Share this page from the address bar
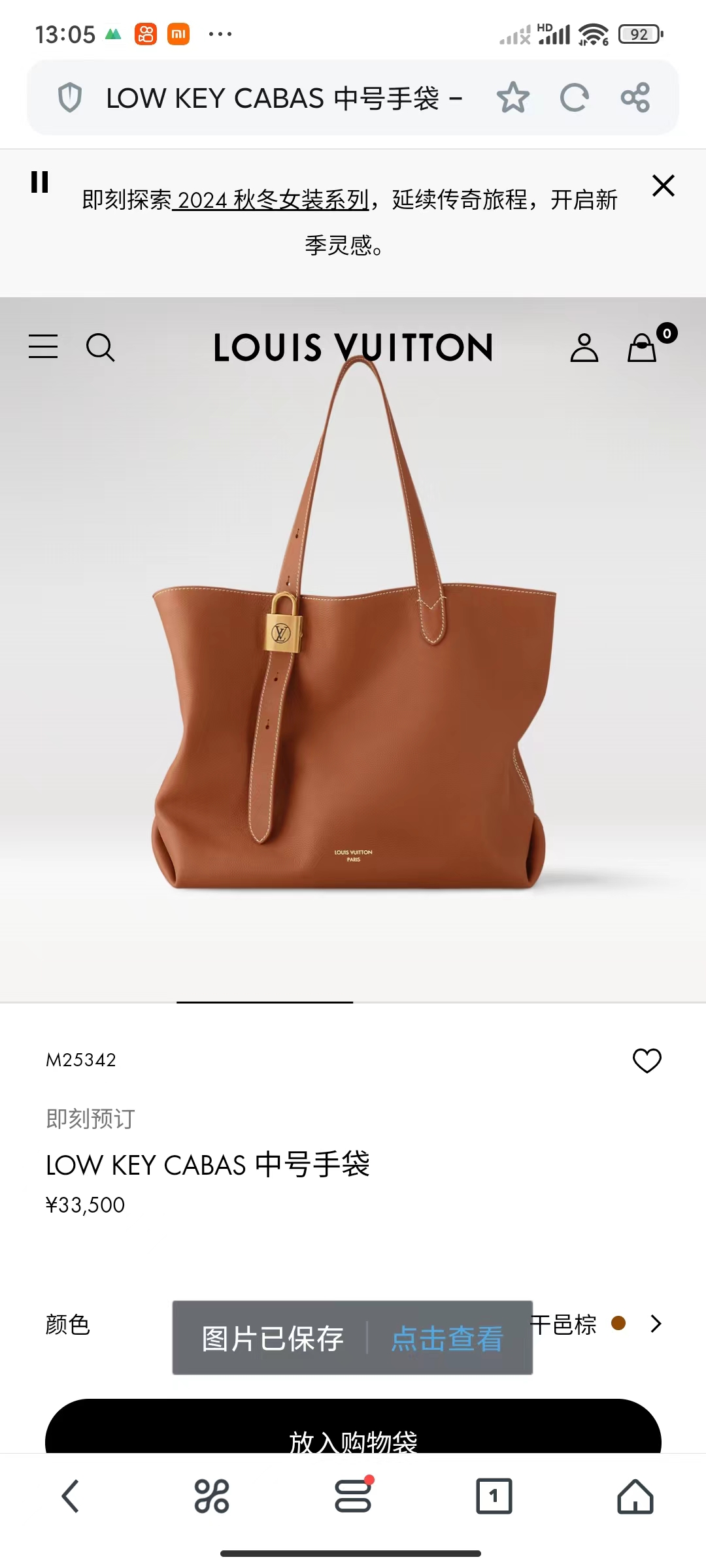The height and width of the screenshot is (1568, 706). (x=635, y=98)
